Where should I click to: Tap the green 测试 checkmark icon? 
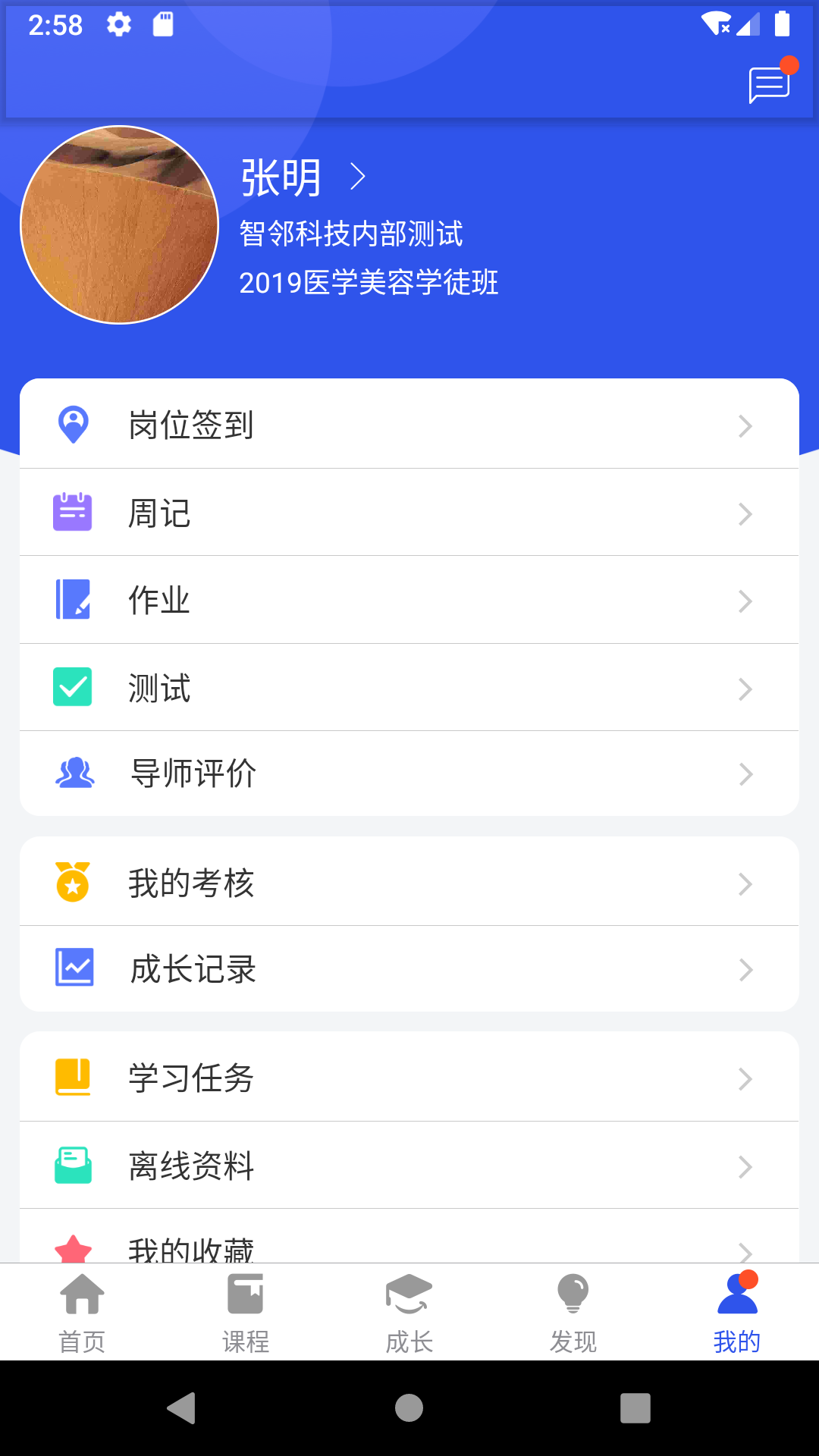[x=73, y=687]
